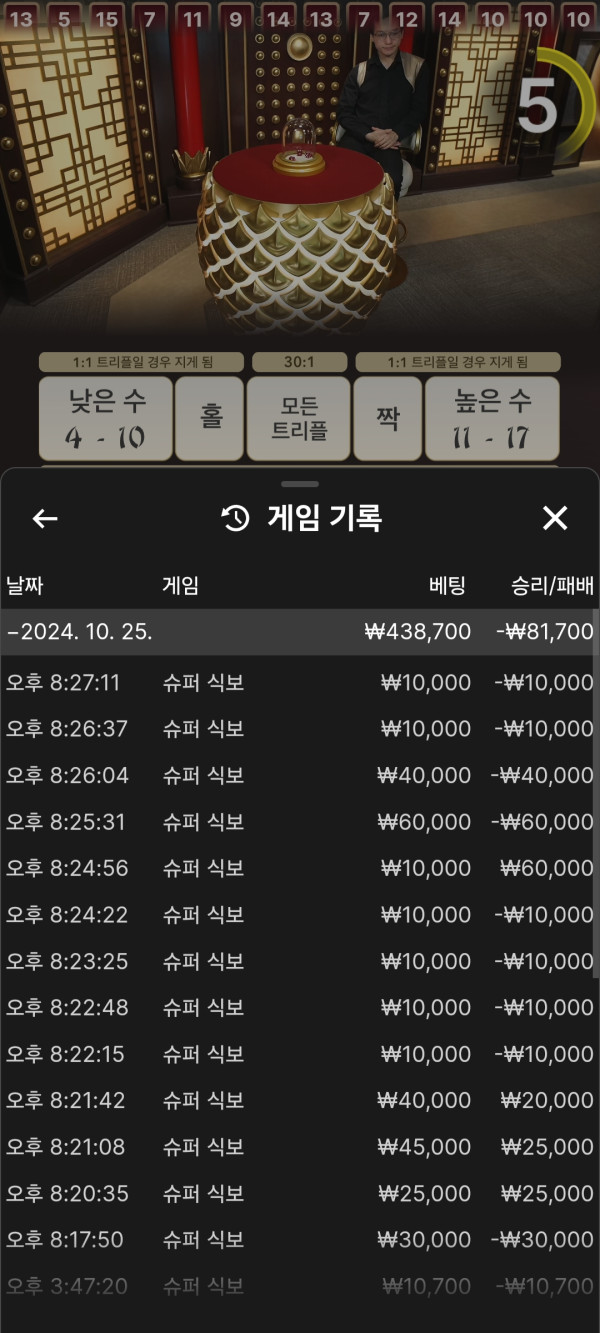Open the 오후 8:20:35 game record
Image resolution: width=600 pixels, height=1333 pixels.
tap(298, 1193)
